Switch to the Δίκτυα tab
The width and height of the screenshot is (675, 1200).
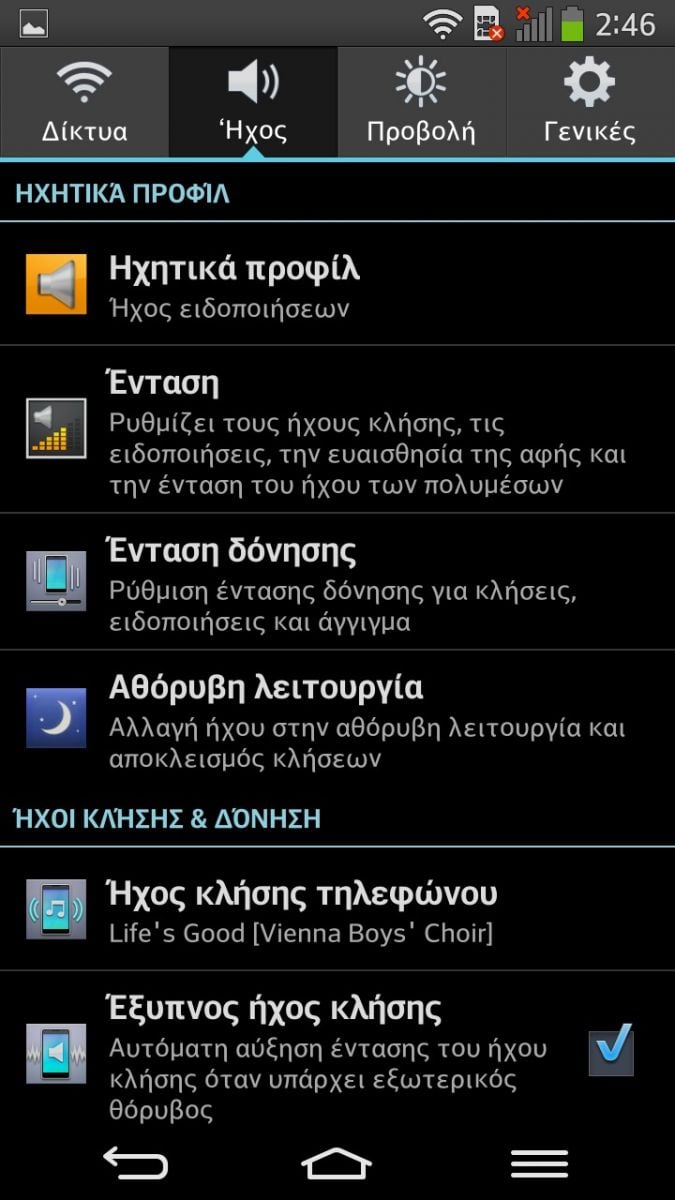pyautogui.click(x=84, y=102)
